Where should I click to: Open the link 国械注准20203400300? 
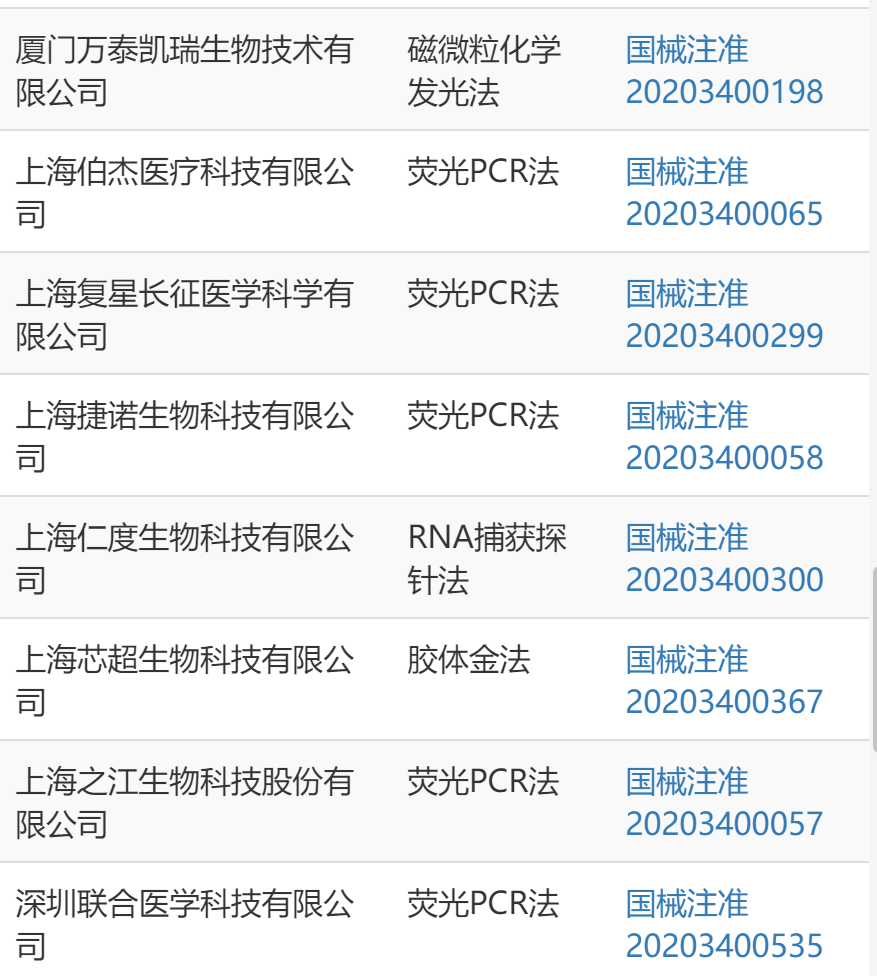[724, 559]
